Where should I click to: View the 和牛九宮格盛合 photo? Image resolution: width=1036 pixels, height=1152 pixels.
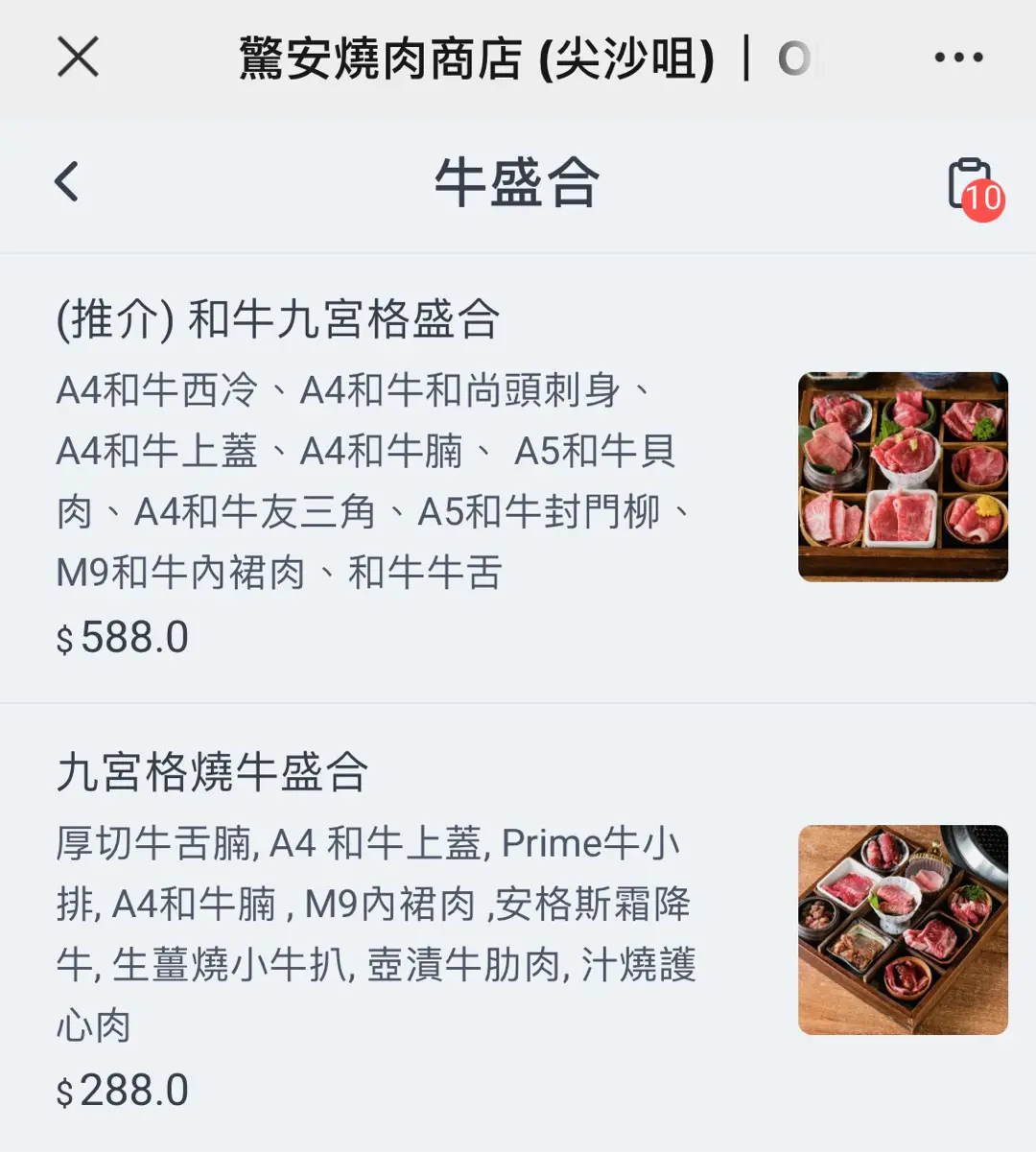click(903, 477)
